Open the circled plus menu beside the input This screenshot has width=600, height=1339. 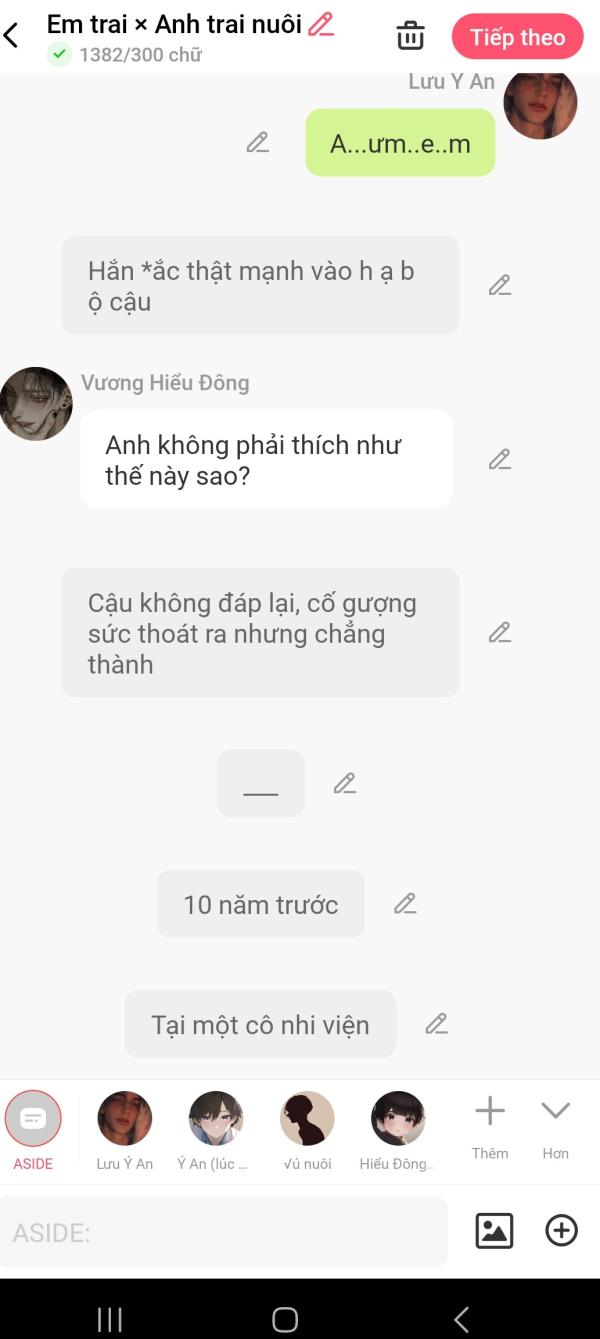click(561, 1231)
